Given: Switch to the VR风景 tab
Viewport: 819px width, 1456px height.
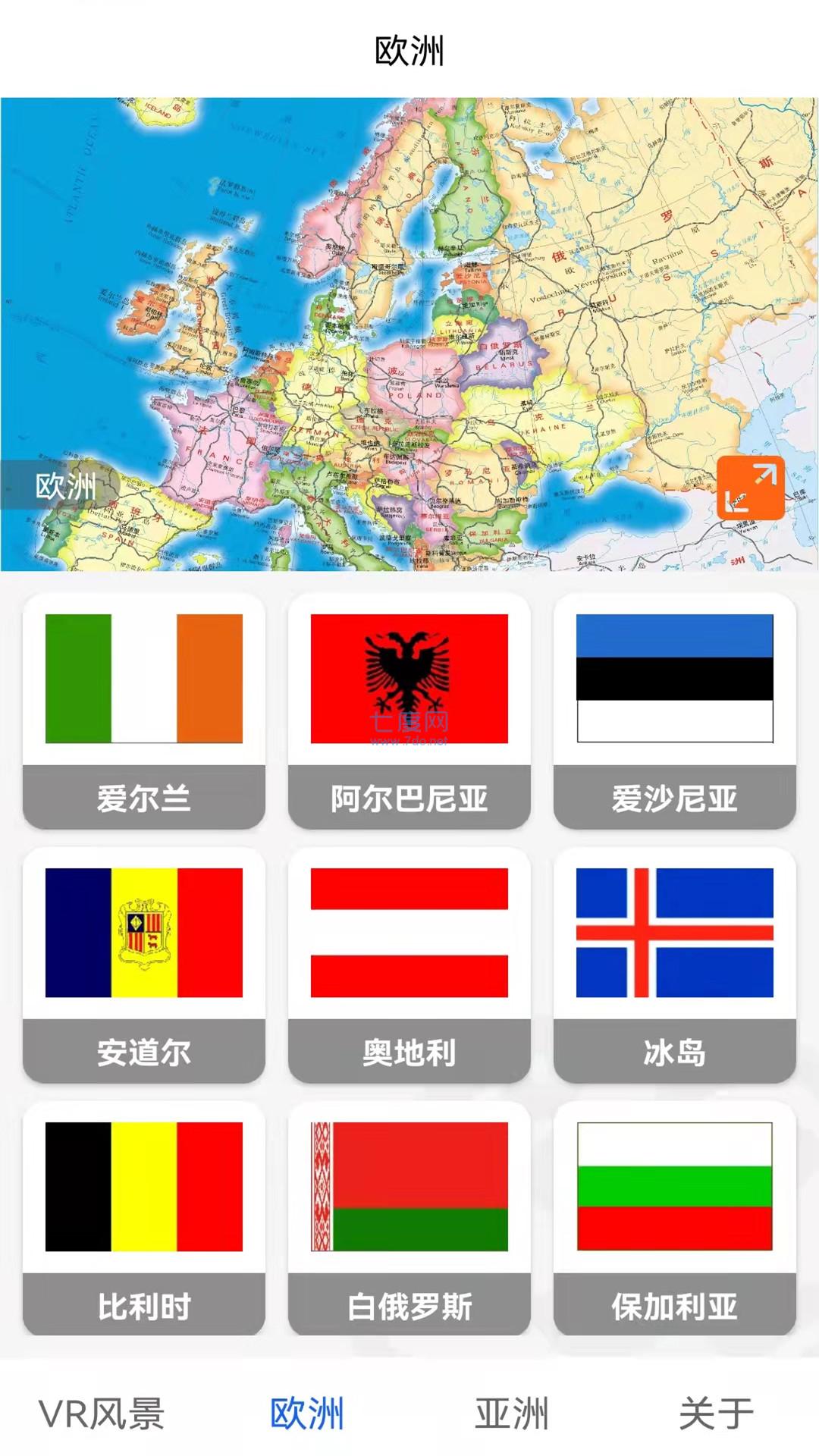Looking at the screenshot, I should click(x=102, y=1414).
